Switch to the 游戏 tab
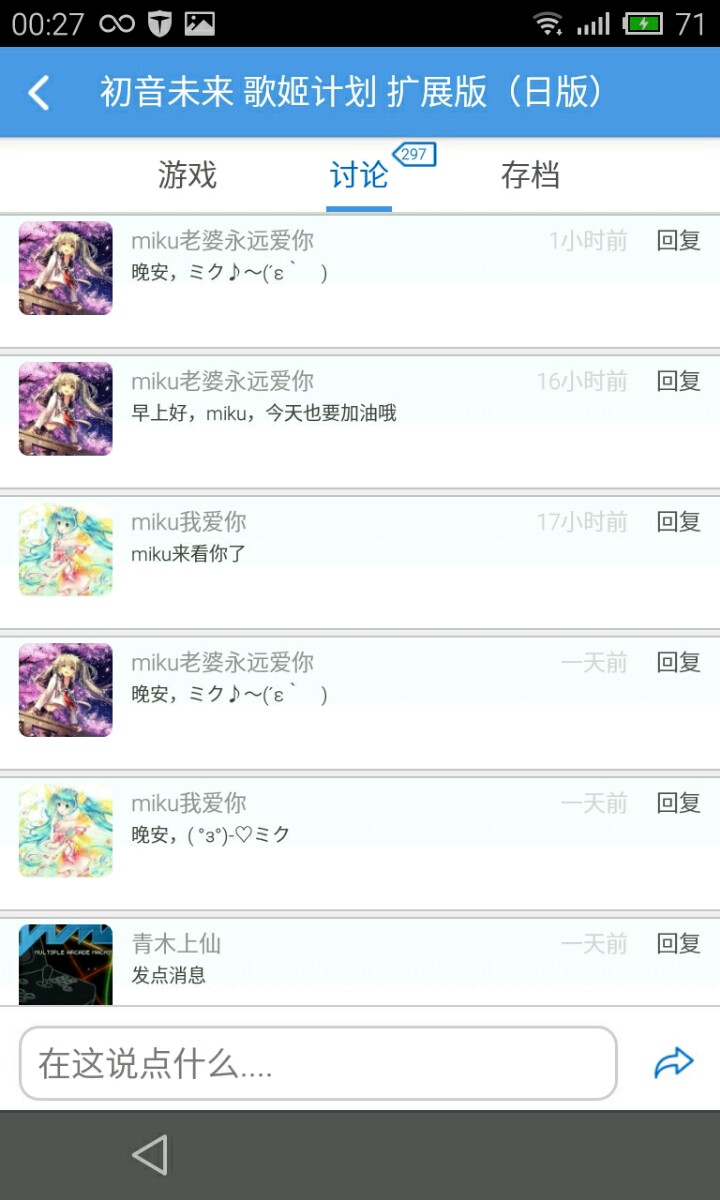720x1200 pixels. click(187, 176)
